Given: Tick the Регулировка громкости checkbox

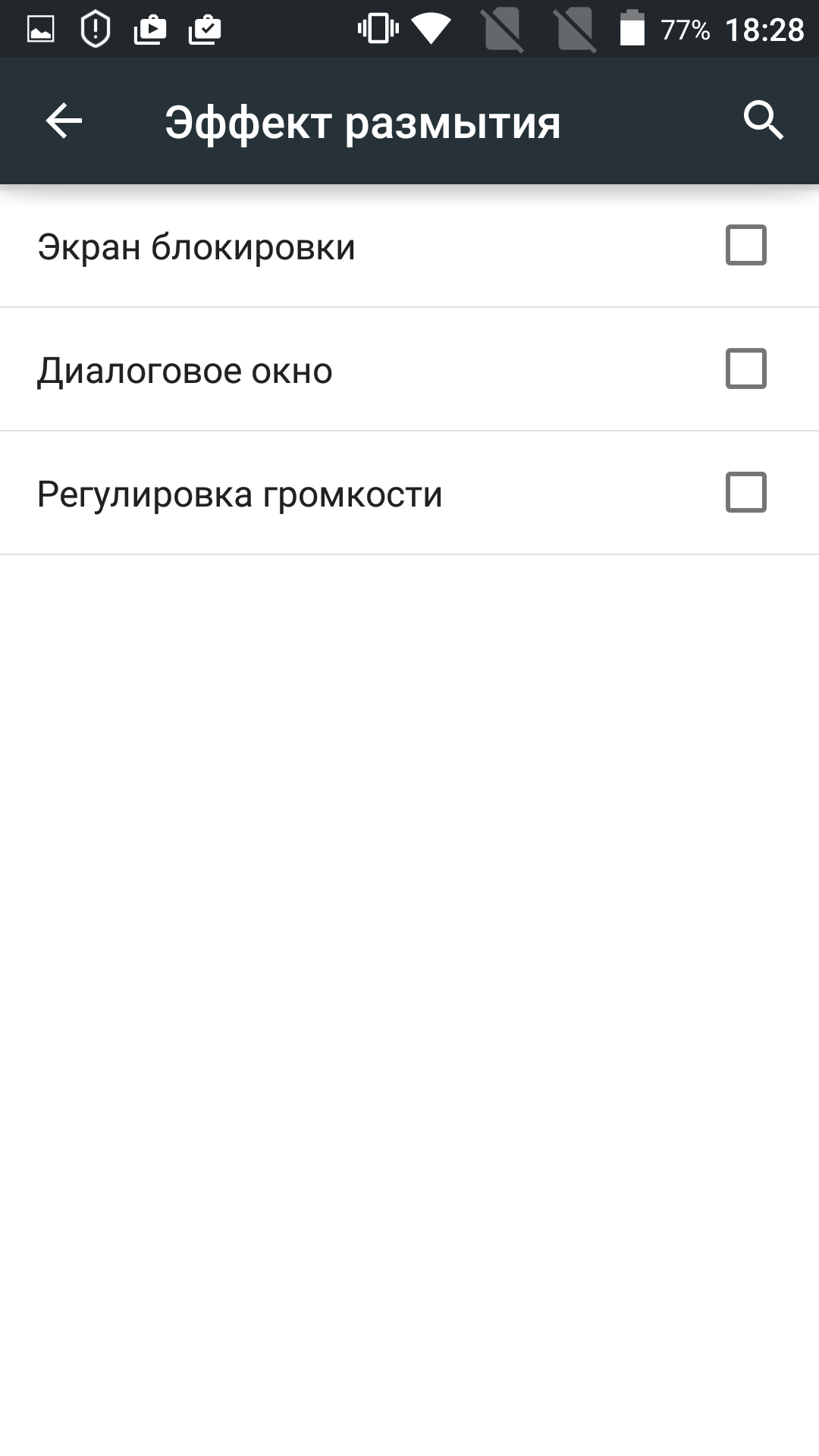Looking at the screenshot, I should click(746, 492).
